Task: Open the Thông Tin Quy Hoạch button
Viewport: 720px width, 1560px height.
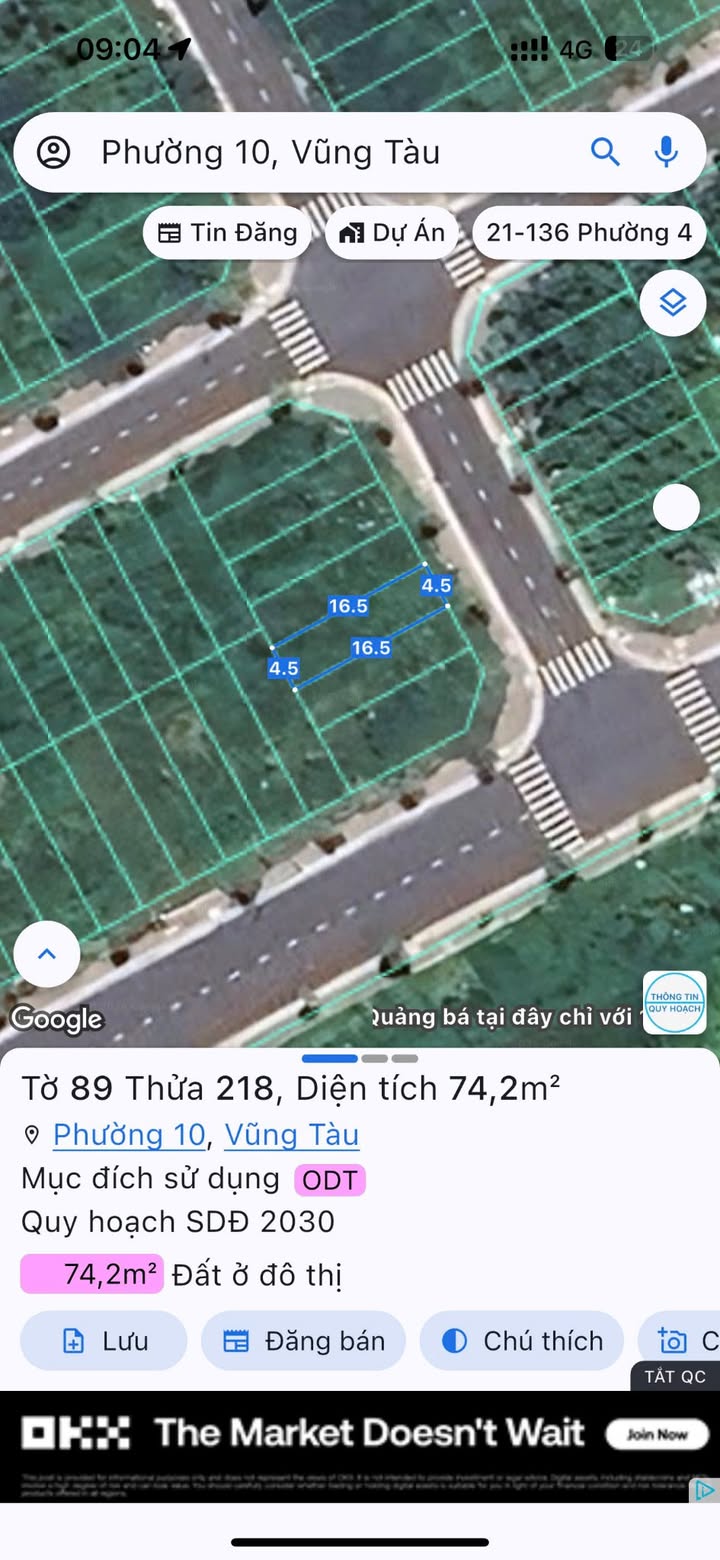Action: coord(674,1003)
